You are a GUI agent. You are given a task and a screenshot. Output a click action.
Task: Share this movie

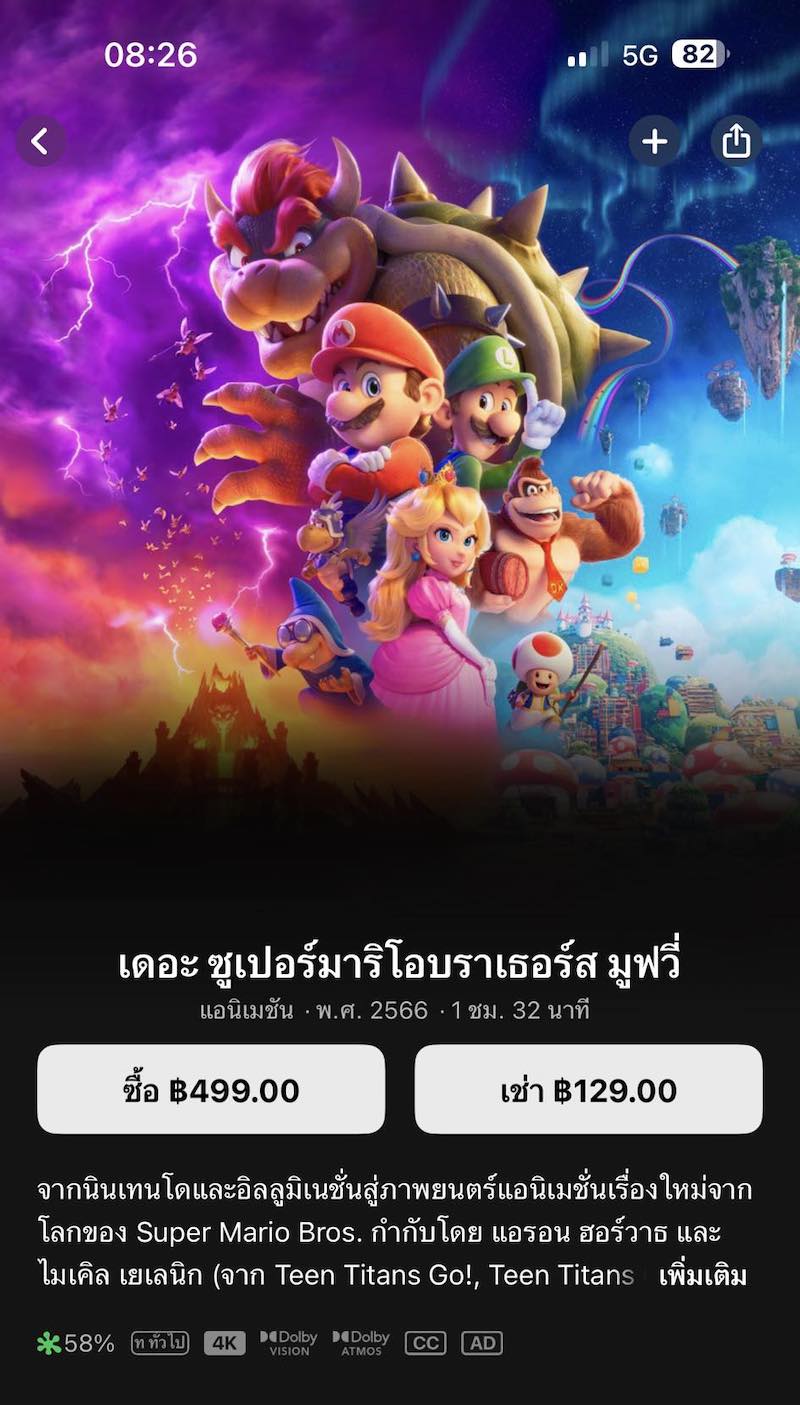coord(736,141)
